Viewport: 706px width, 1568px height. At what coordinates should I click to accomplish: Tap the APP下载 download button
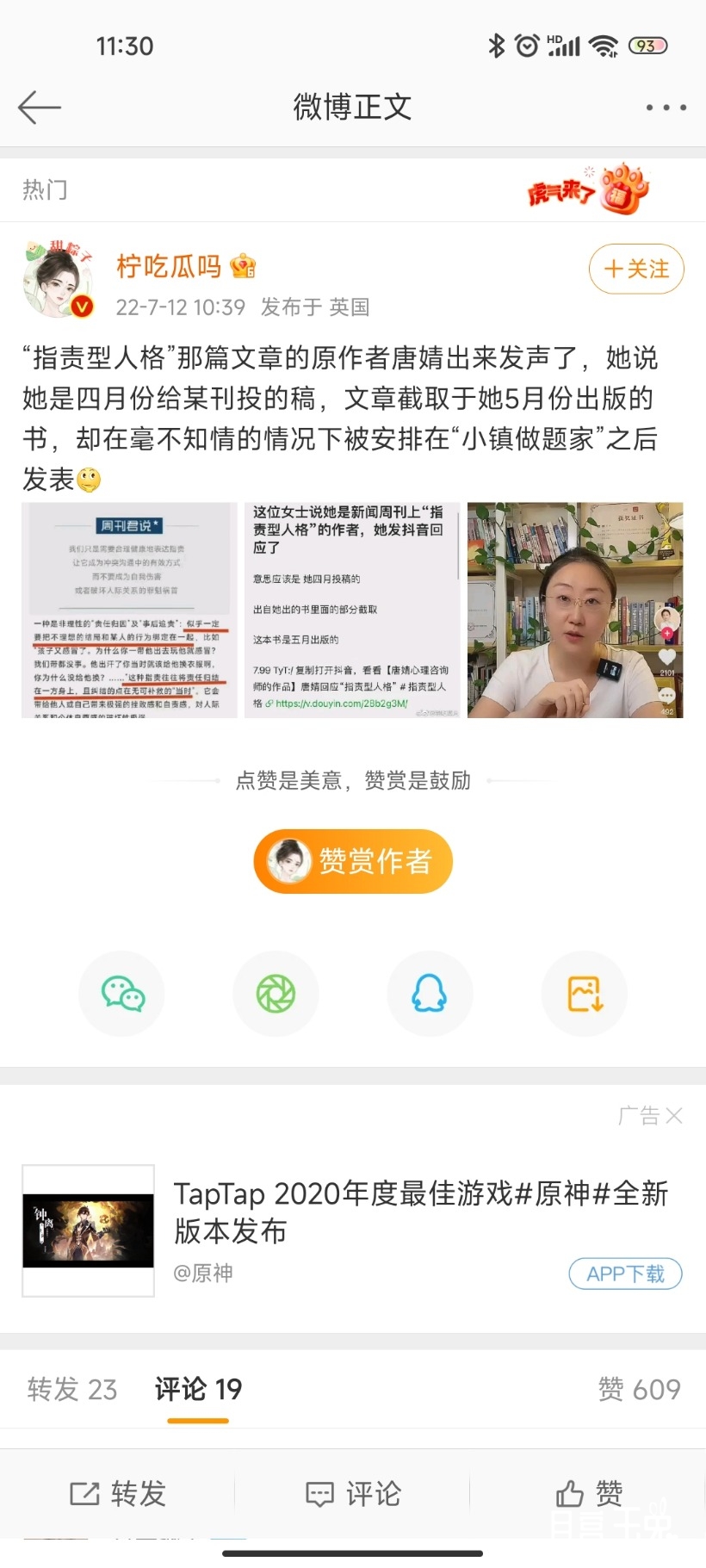[625, 1274]
